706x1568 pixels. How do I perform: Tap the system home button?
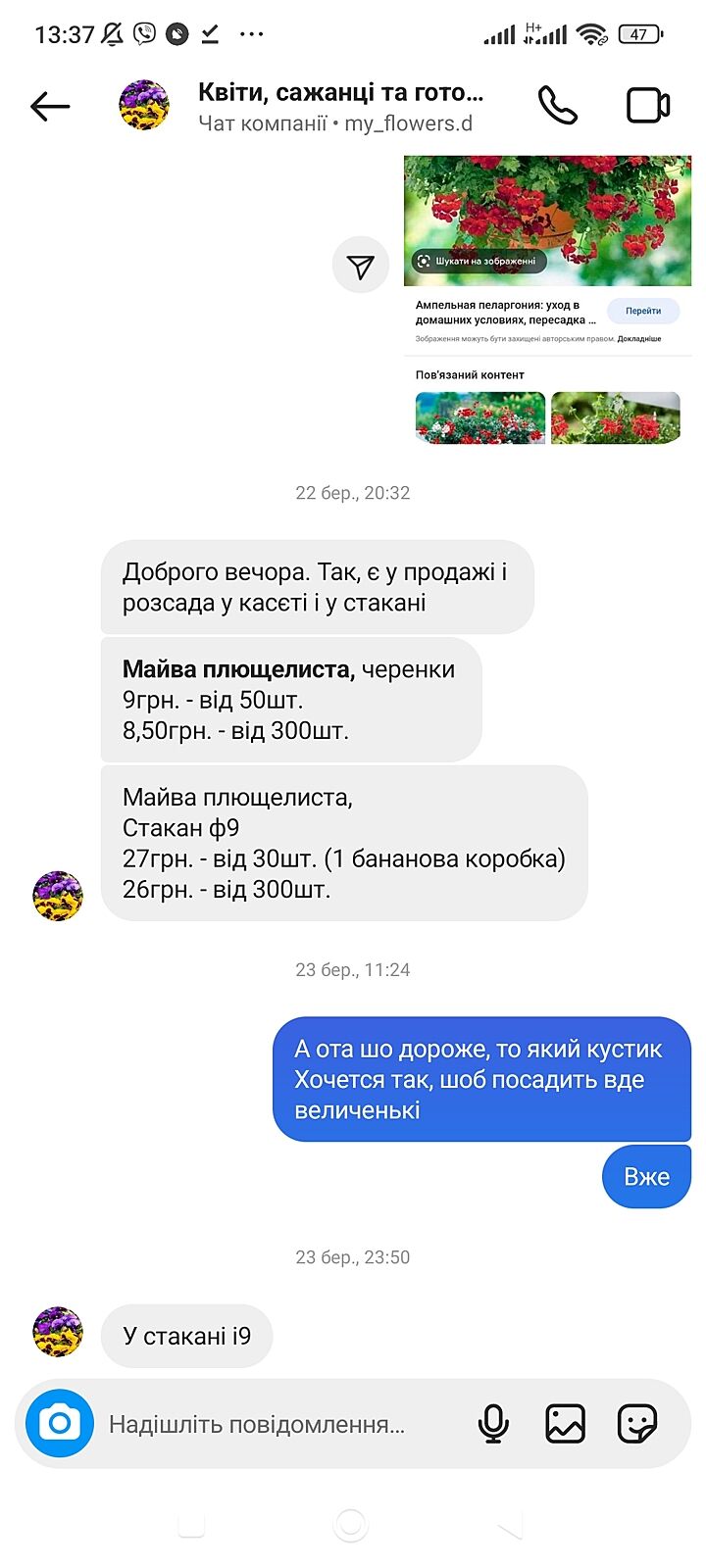(x=351, y=1525)
